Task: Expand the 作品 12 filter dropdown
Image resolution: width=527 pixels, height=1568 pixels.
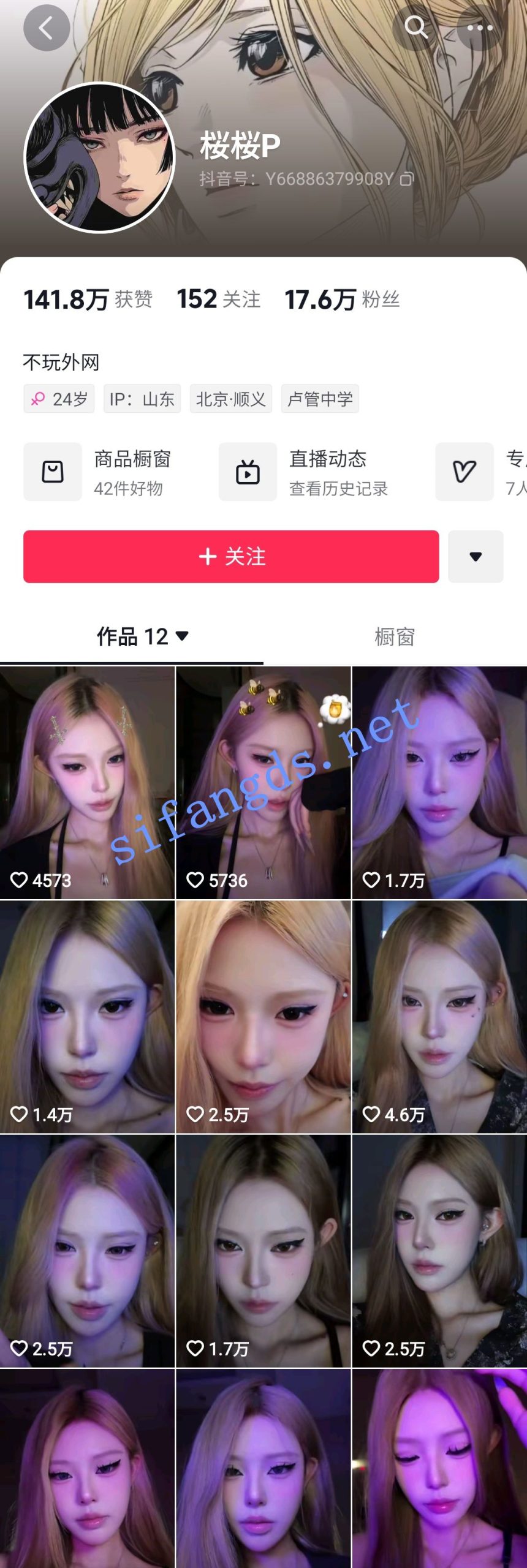Action: (x=183, y=636)
